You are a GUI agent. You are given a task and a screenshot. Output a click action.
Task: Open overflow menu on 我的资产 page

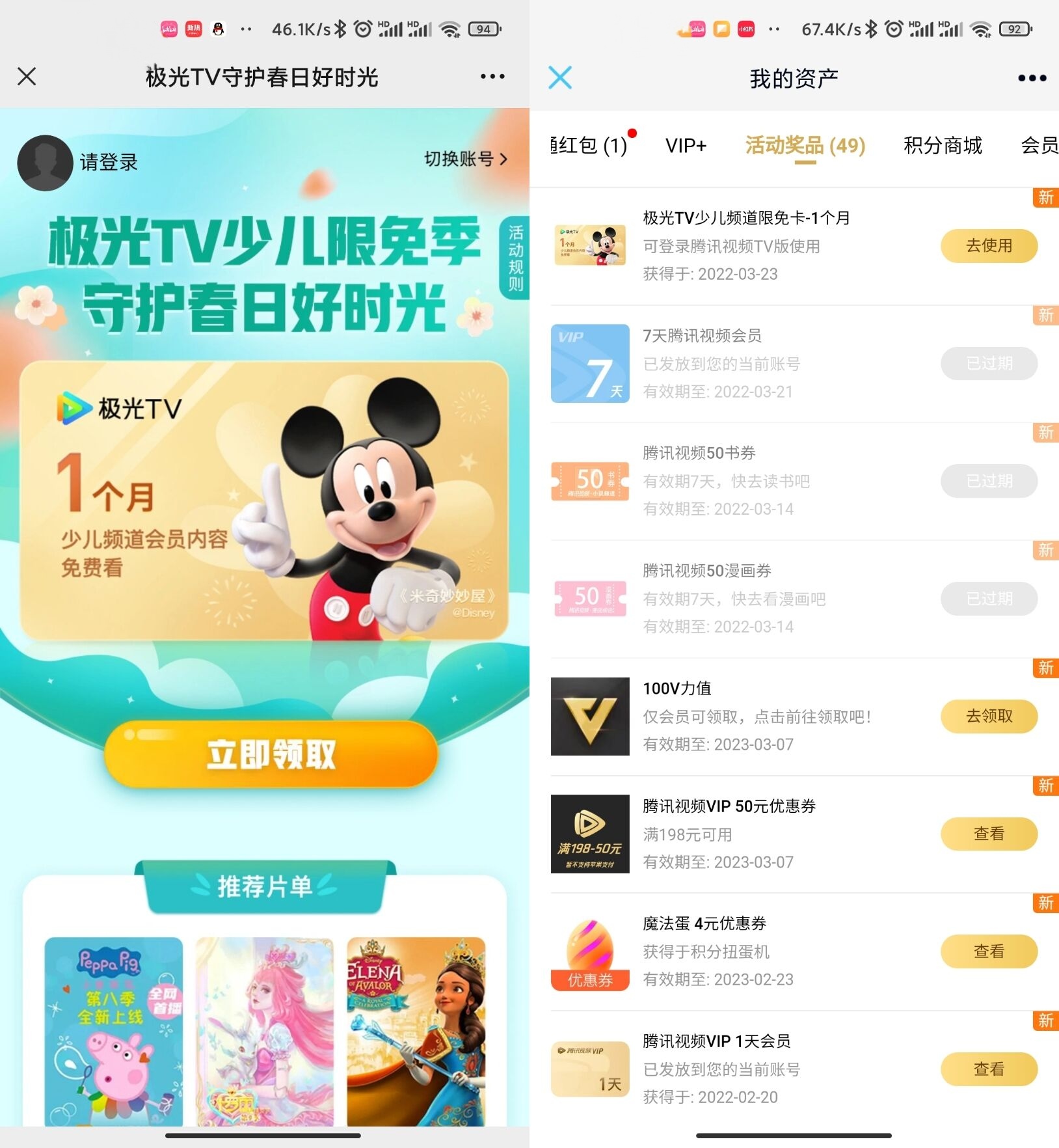point(1032,78)
